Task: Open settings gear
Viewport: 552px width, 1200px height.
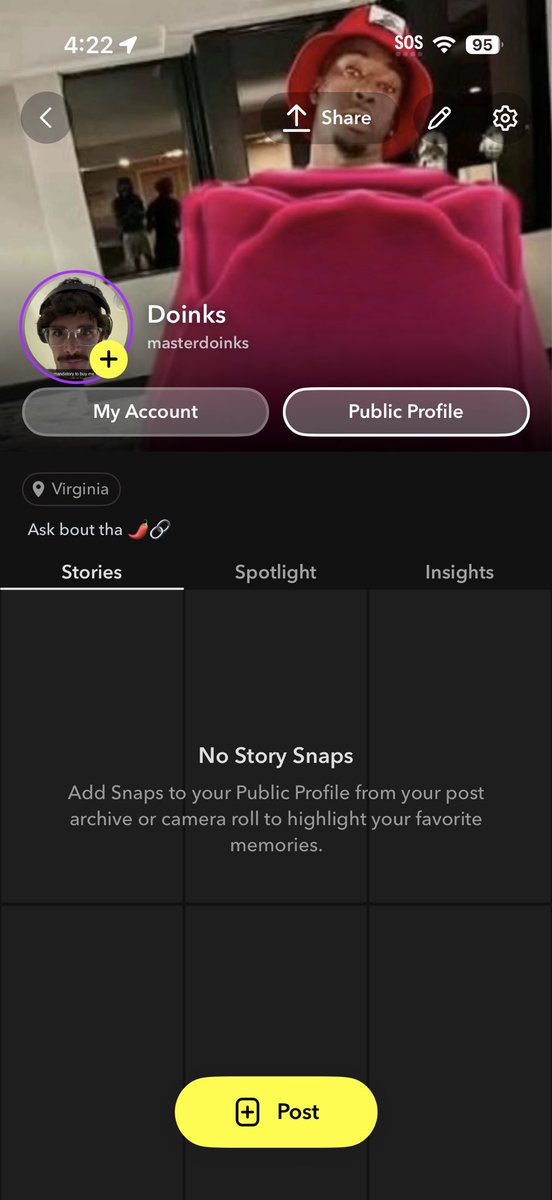Action: point(505,118)
